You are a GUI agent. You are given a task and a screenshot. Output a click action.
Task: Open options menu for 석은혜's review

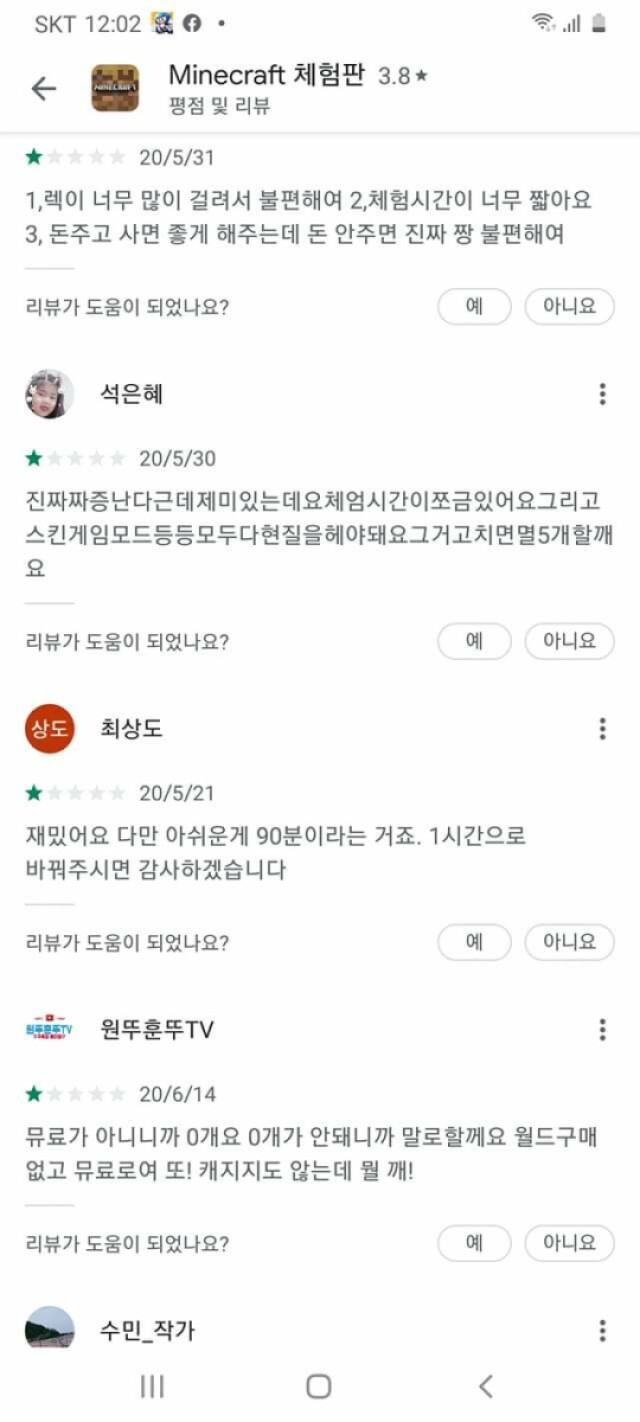pyautogui.click(x=602, y=394)
